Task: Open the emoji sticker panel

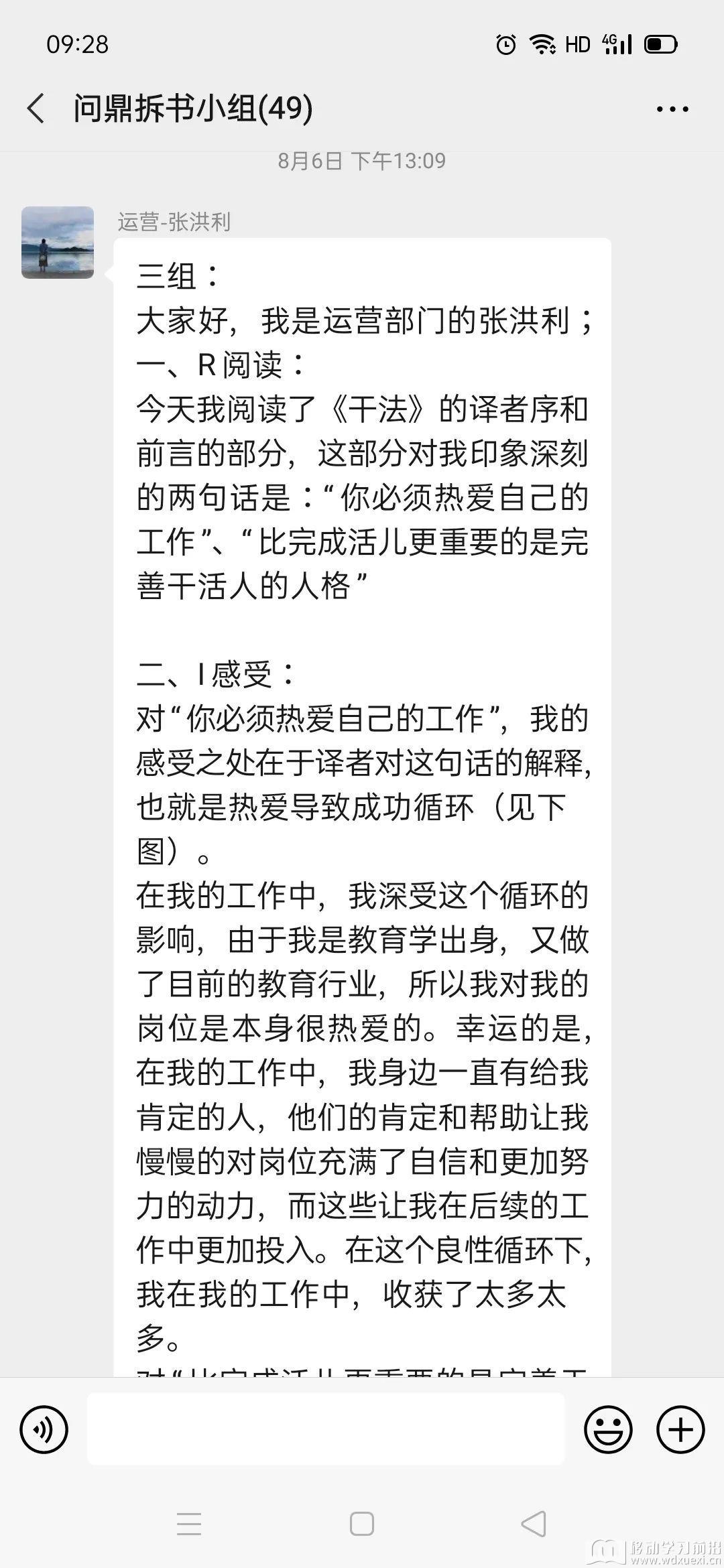Action: [608, 1429]
